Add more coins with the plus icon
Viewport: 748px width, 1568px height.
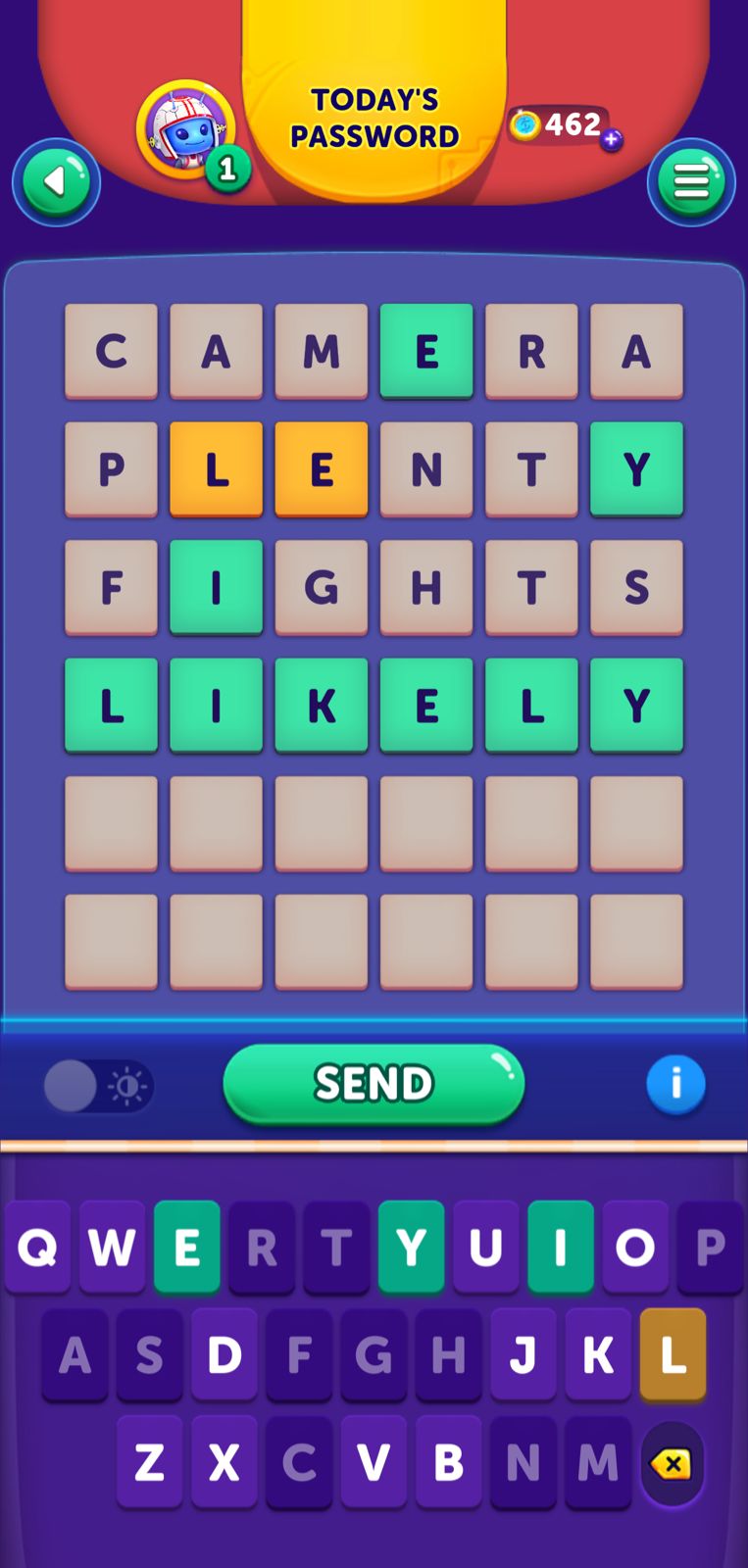tap(612, 140)
